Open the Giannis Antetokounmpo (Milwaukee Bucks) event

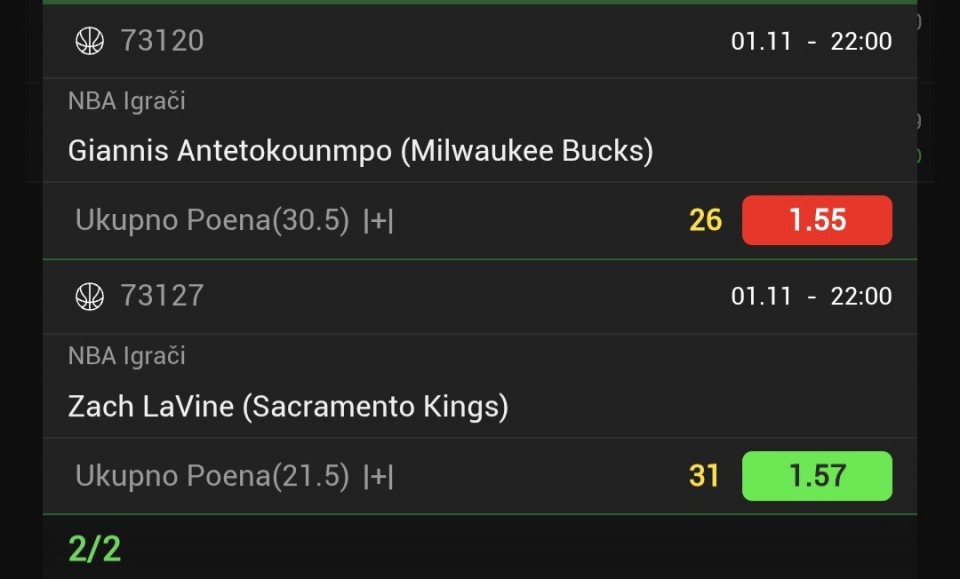360,151
